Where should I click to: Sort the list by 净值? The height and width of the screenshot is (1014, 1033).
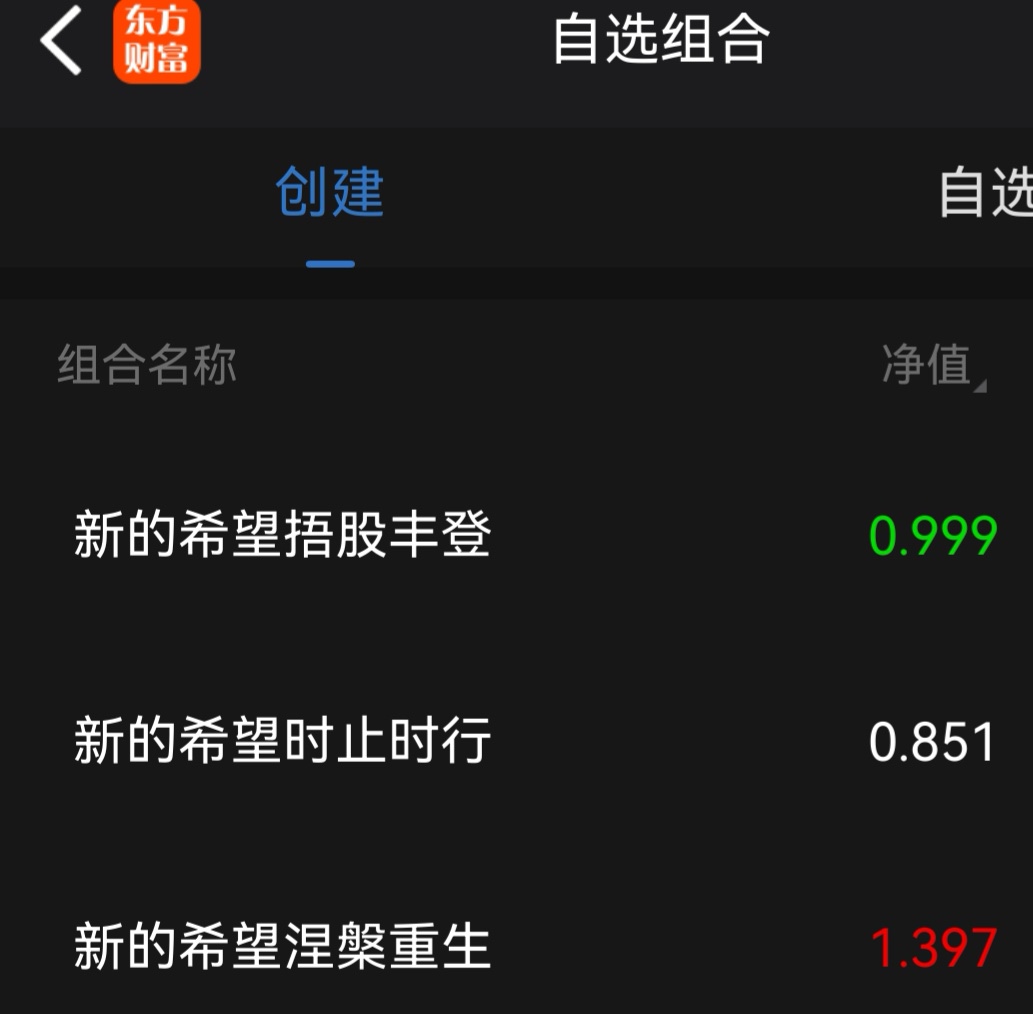934,364
